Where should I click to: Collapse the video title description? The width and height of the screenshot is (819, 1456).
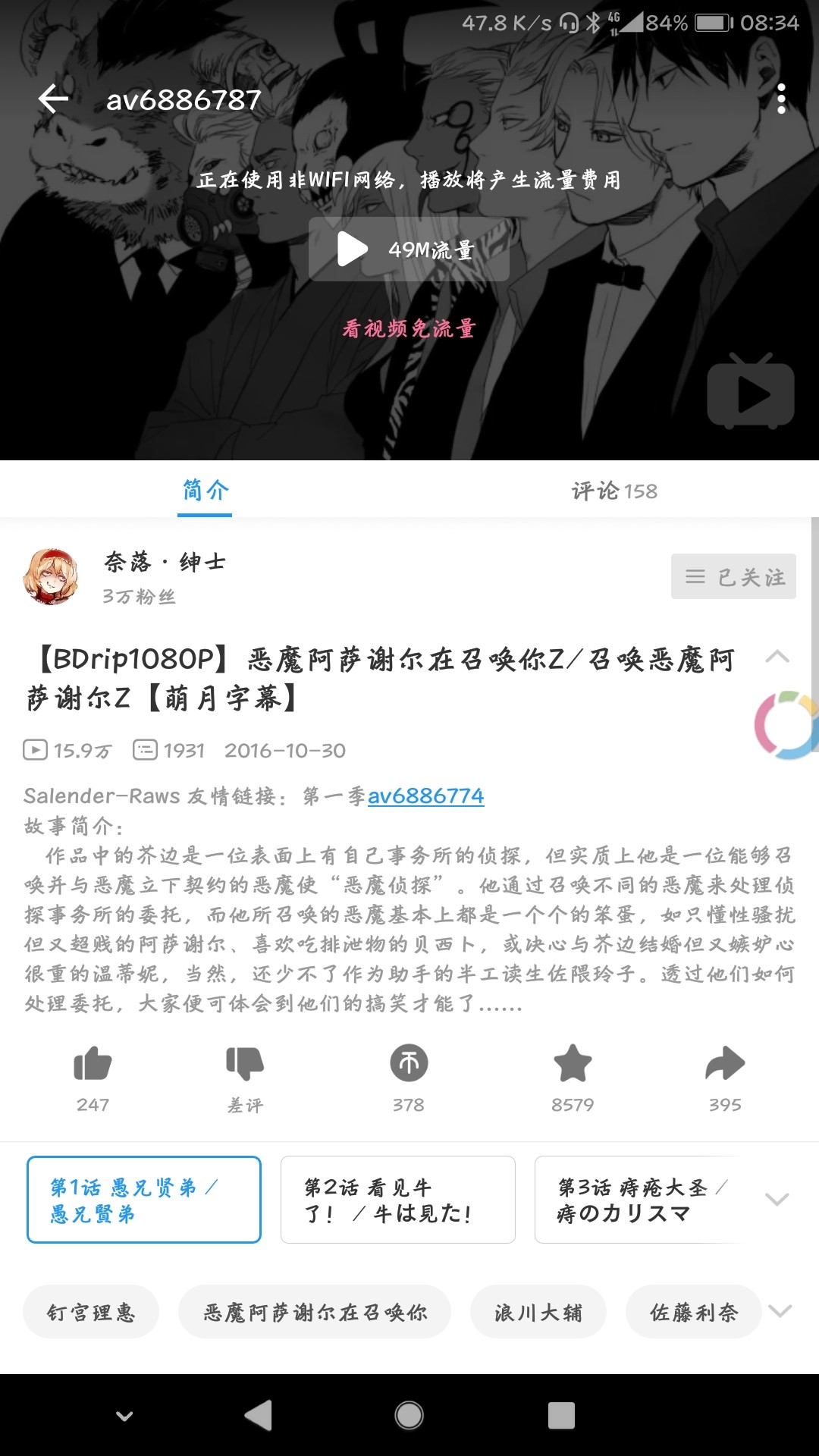tap(777, 657)
